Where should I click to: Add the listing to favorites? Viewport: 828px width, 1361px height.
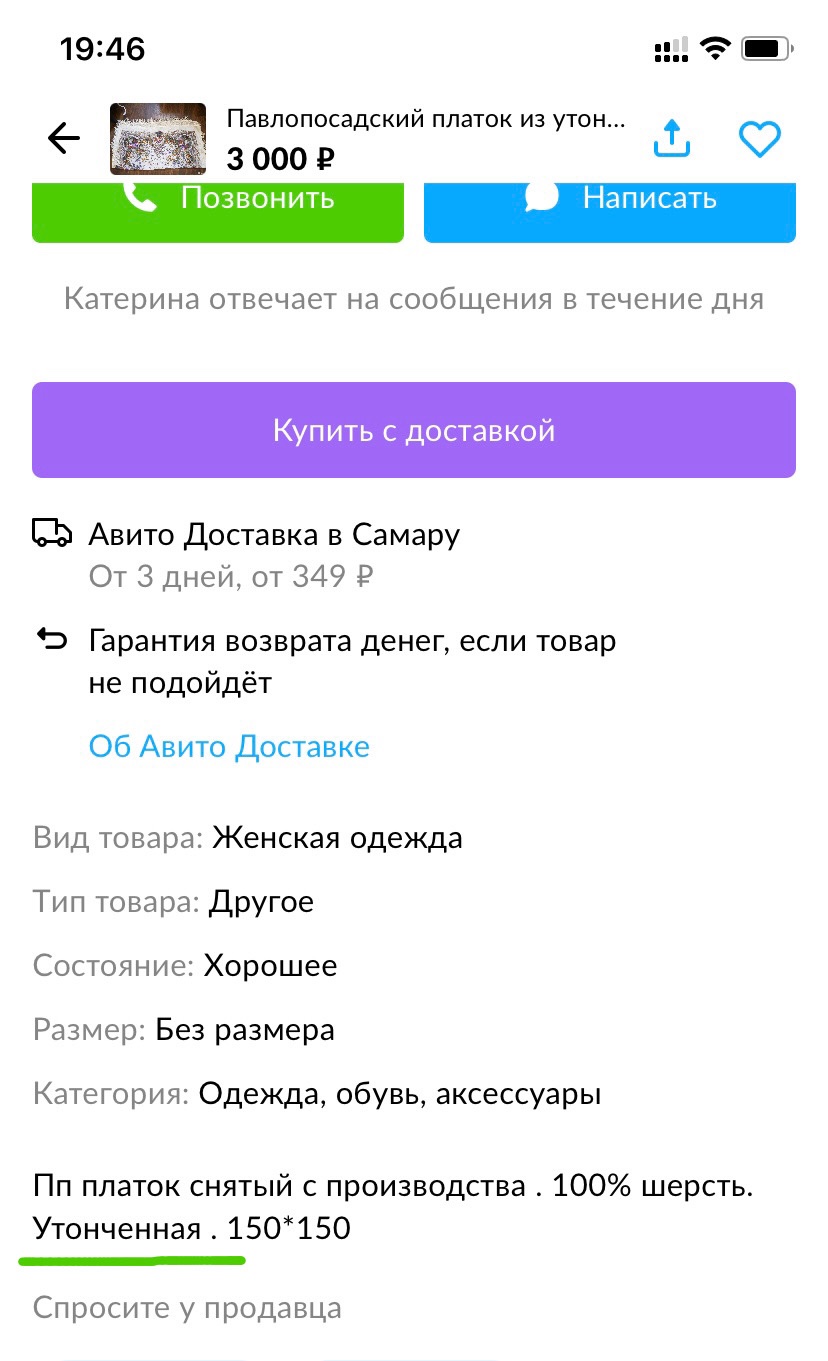click(x=760, y=139)
